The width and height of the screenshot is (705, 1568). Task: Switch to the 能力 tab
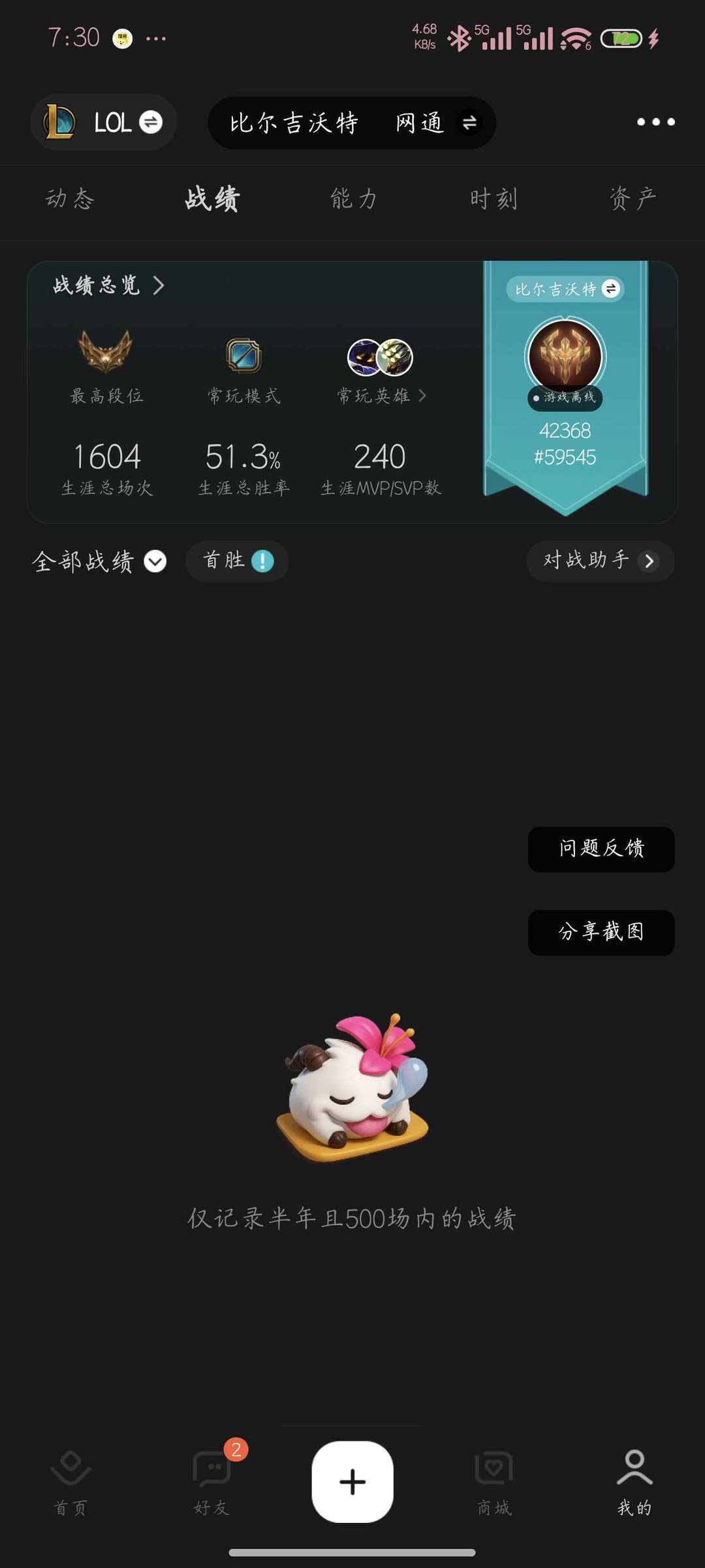click(x=353, y=199)
